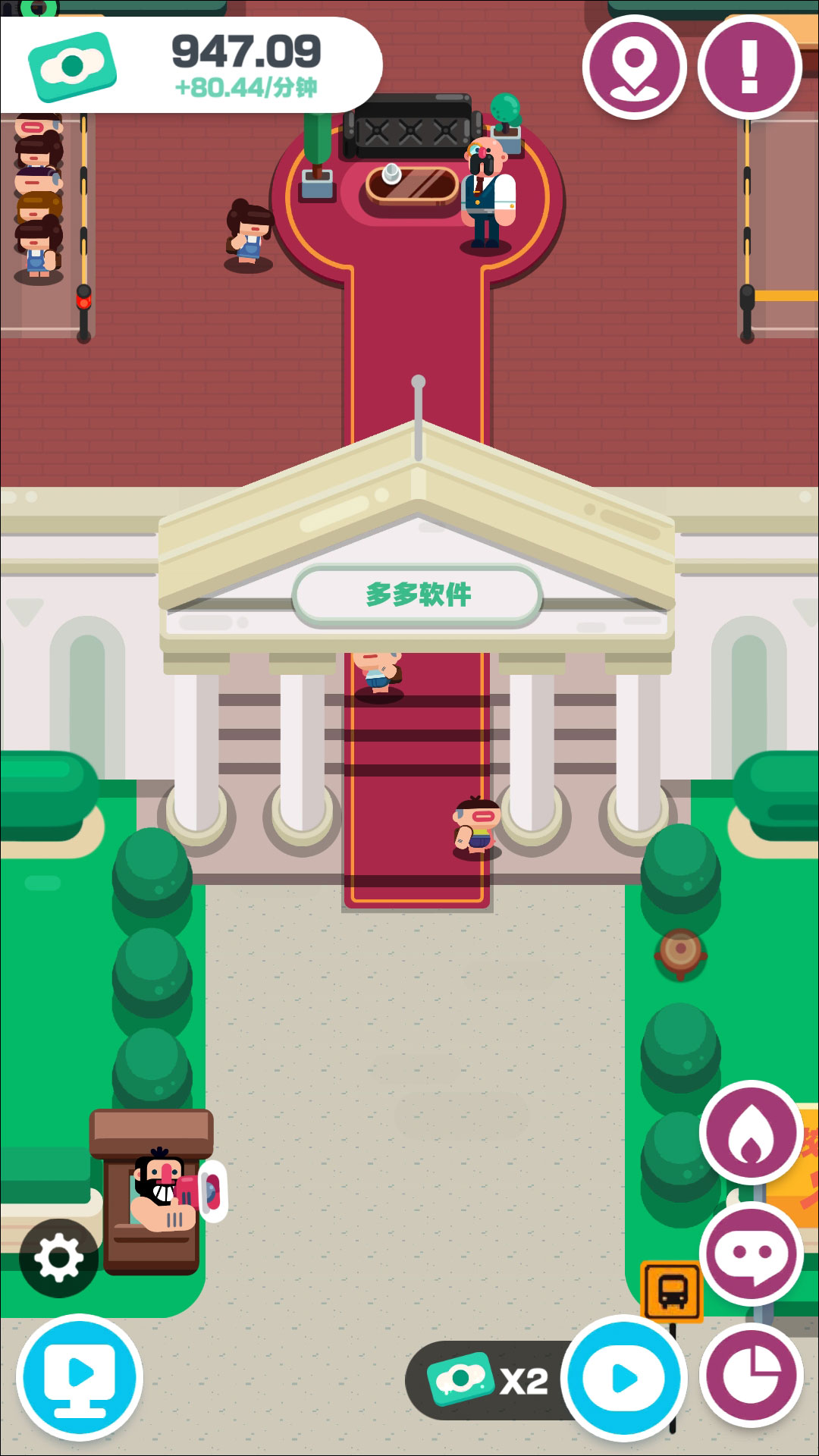The height and width of the screenshot is (1456, 819).
Task: Tap the bus stop sign
Action: click(673, 1291)
